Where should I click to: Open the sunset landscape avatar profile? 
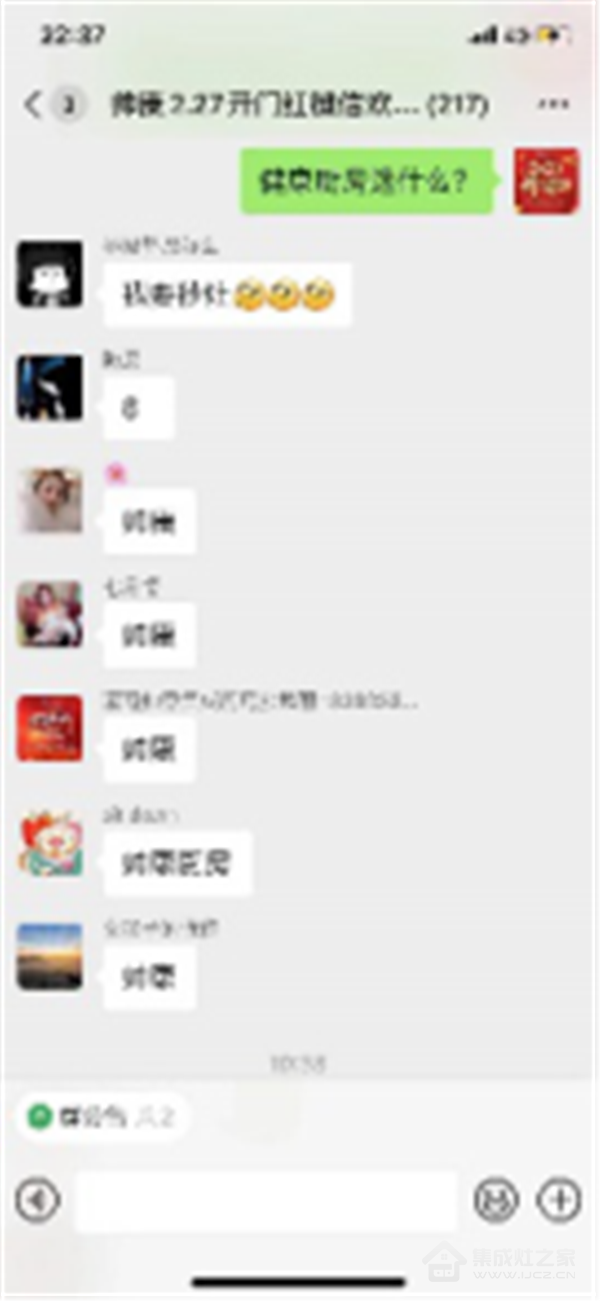point(50,957)
